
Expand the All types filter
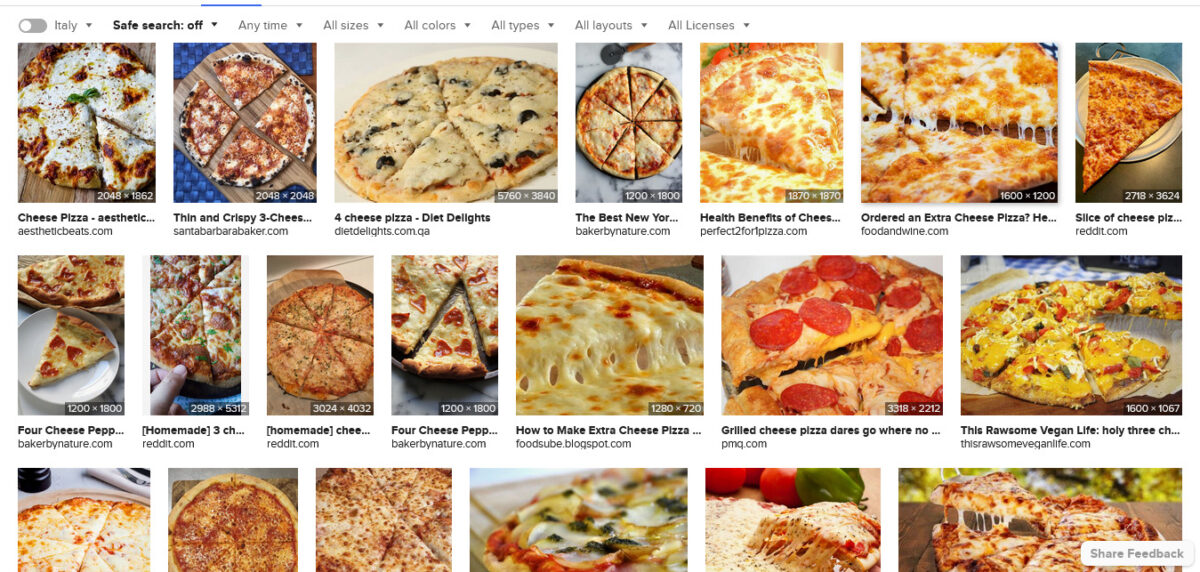523,25
